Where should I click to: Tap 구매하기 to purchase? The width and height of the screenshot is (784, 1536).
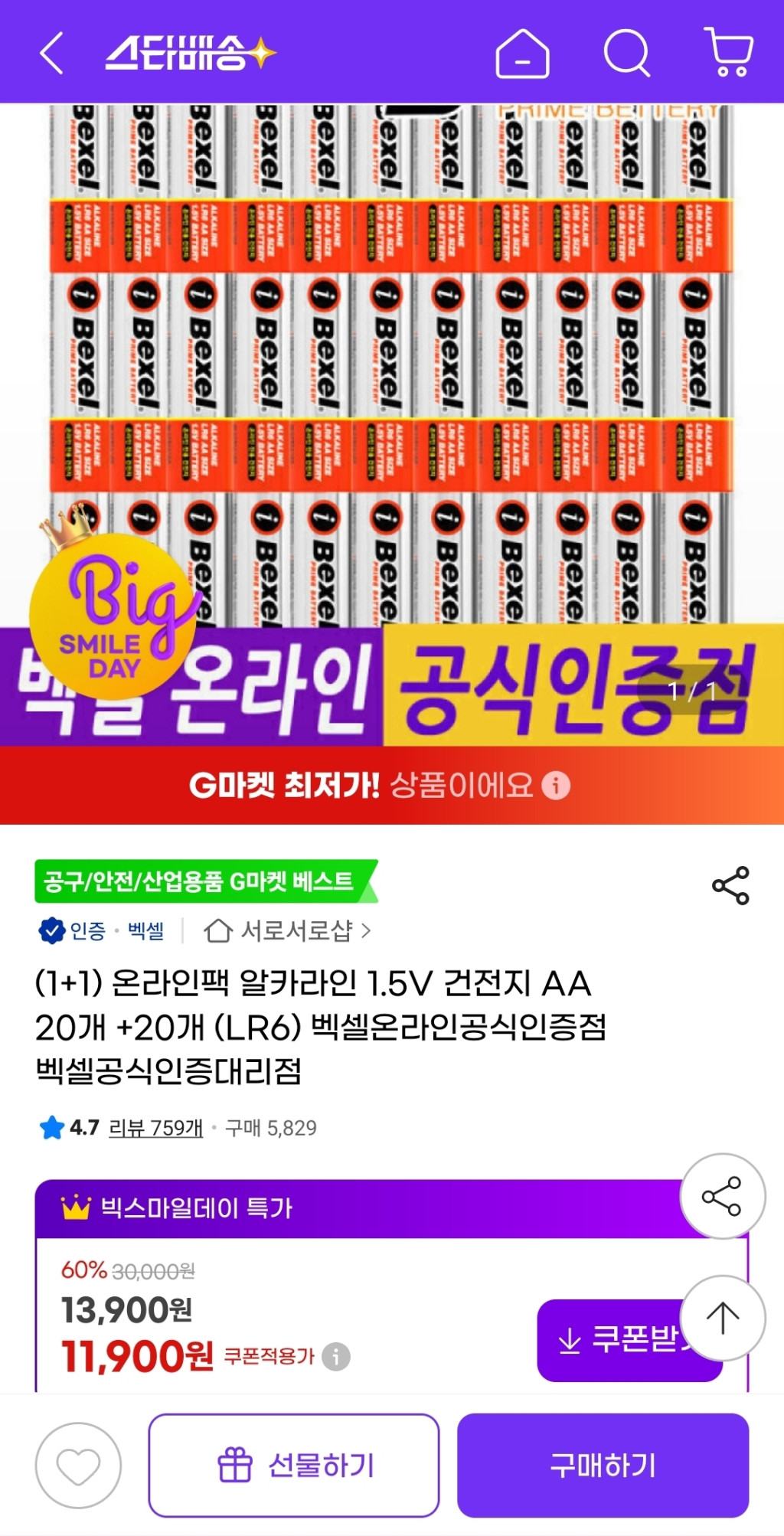603,1466
